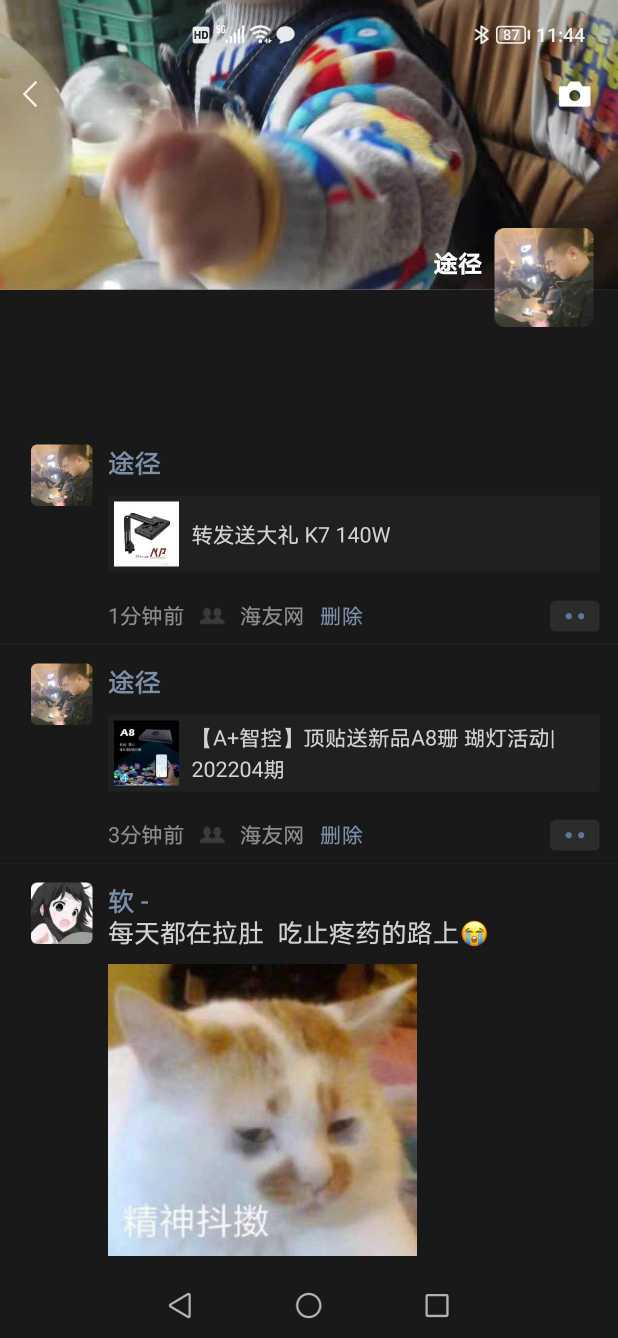Open like/comment menu on the K7 140W post

click(x=574, y=616)
